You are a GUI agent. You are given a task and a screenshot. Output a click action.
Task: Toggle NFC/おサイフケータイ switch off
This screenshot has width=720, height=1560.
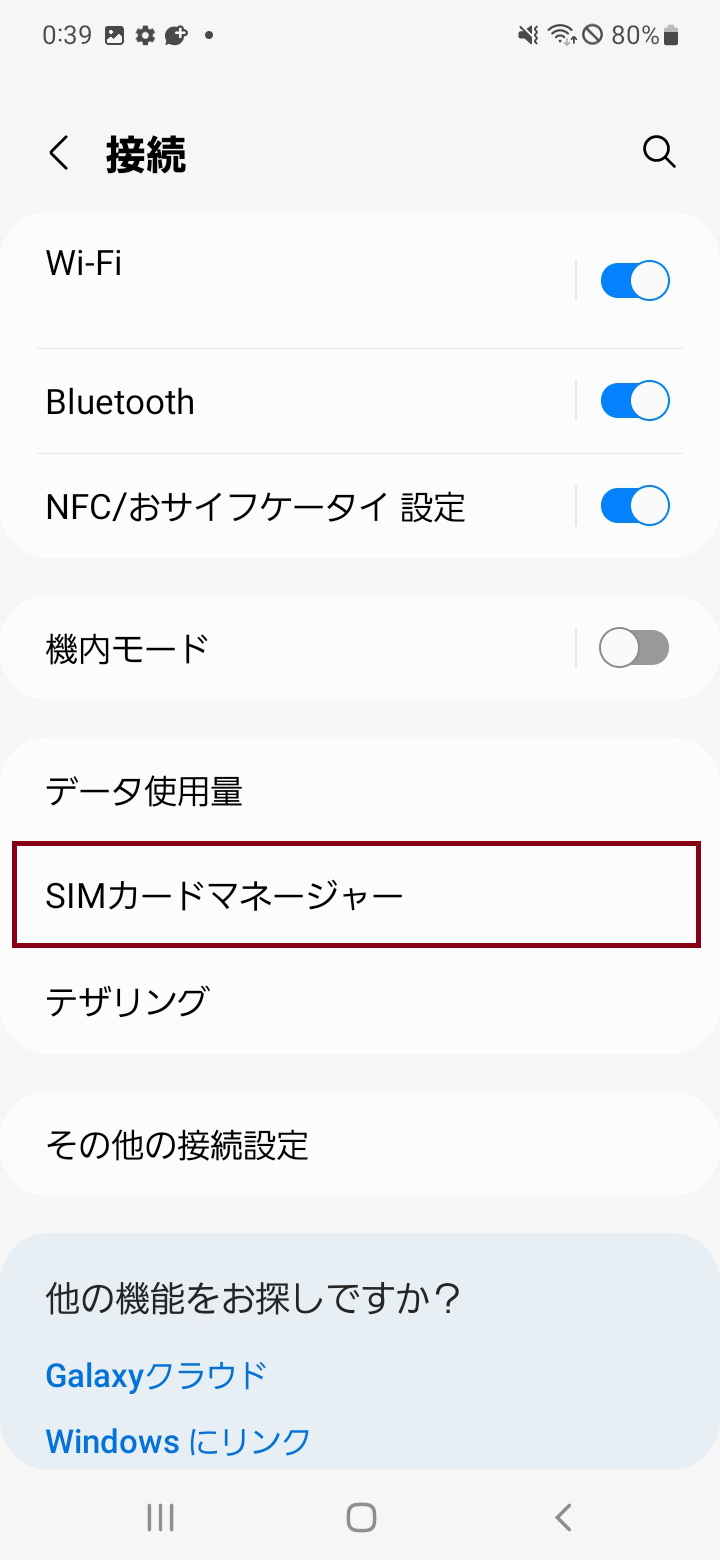(x=634, y=505)
